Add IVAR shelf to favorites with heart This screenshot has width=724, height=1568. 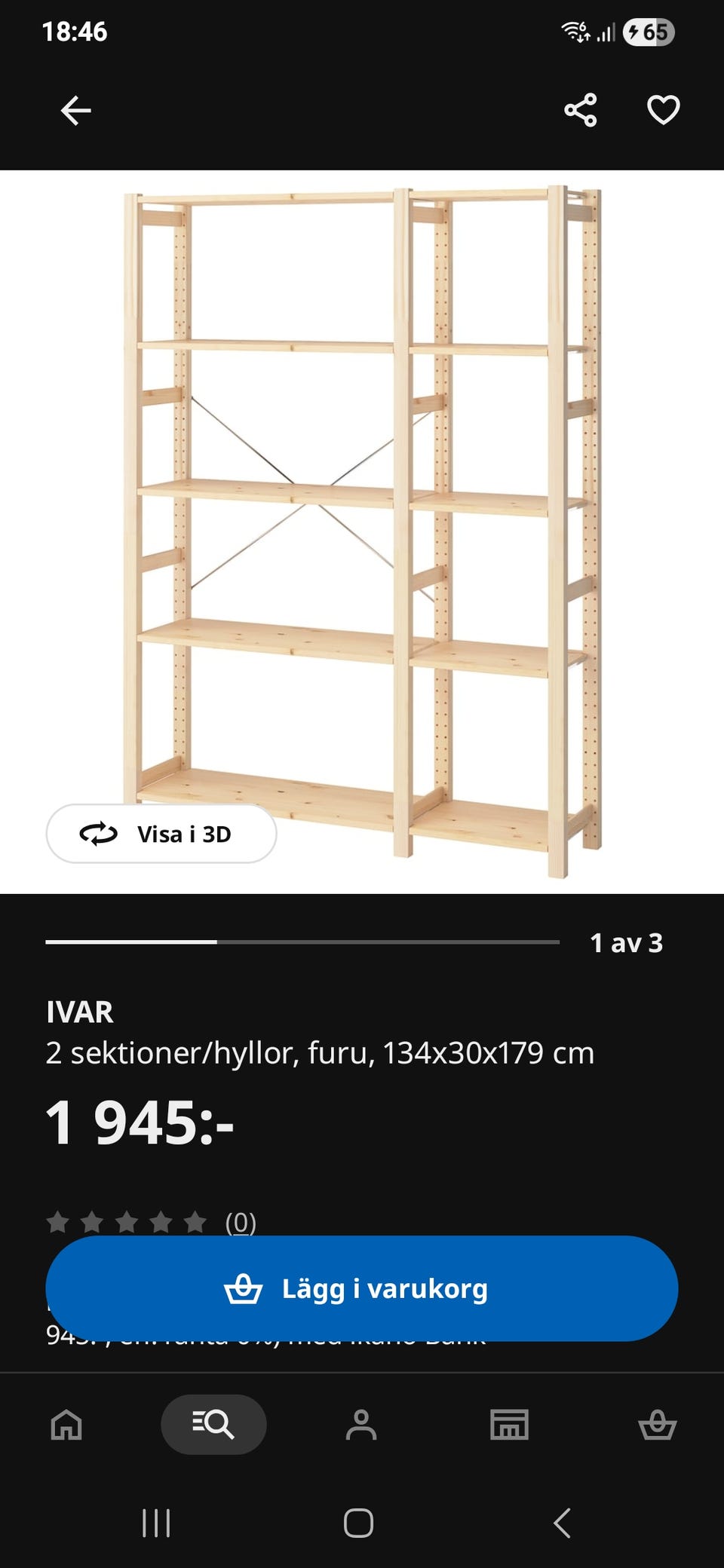click(663, 111)
